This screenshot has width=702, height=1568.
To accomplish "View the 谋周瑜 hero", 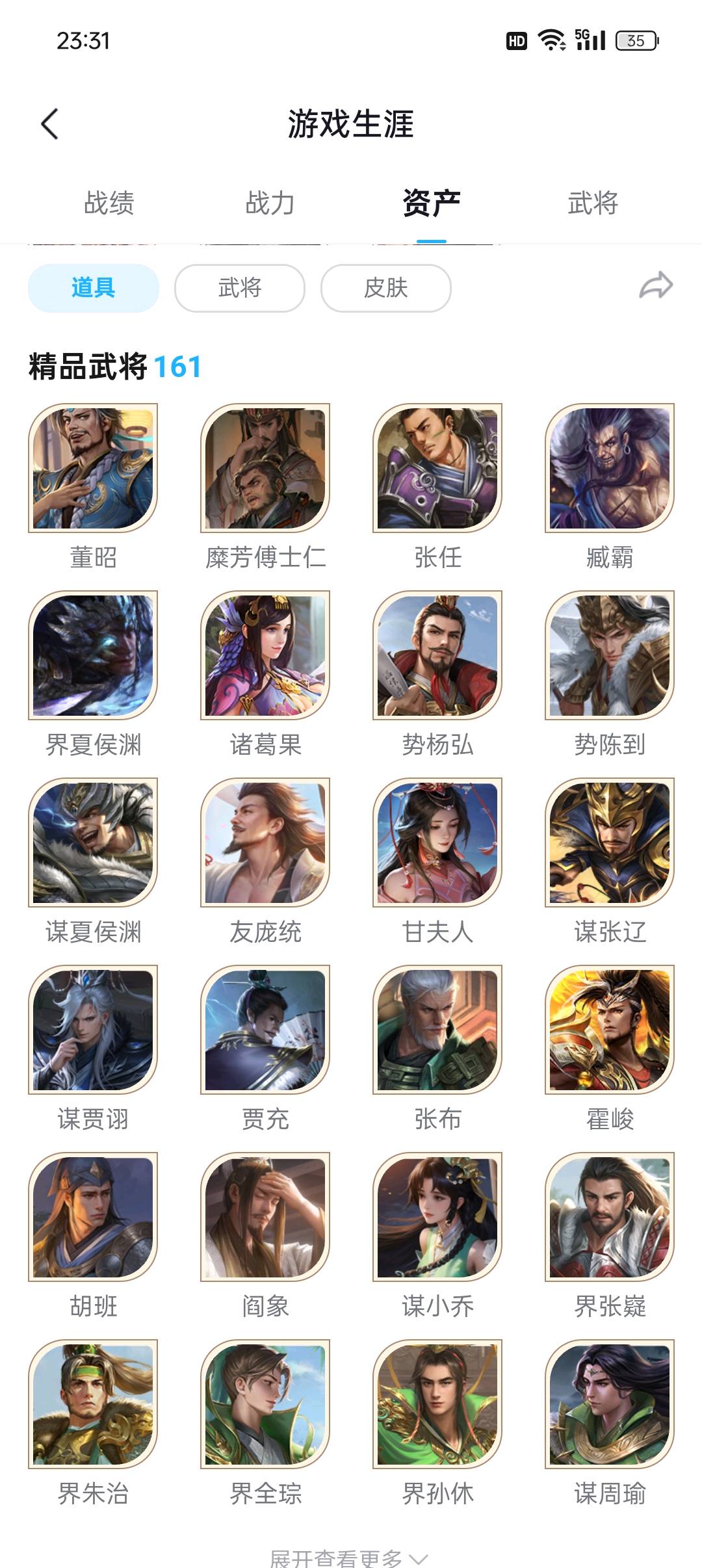I will [610, 1404].
